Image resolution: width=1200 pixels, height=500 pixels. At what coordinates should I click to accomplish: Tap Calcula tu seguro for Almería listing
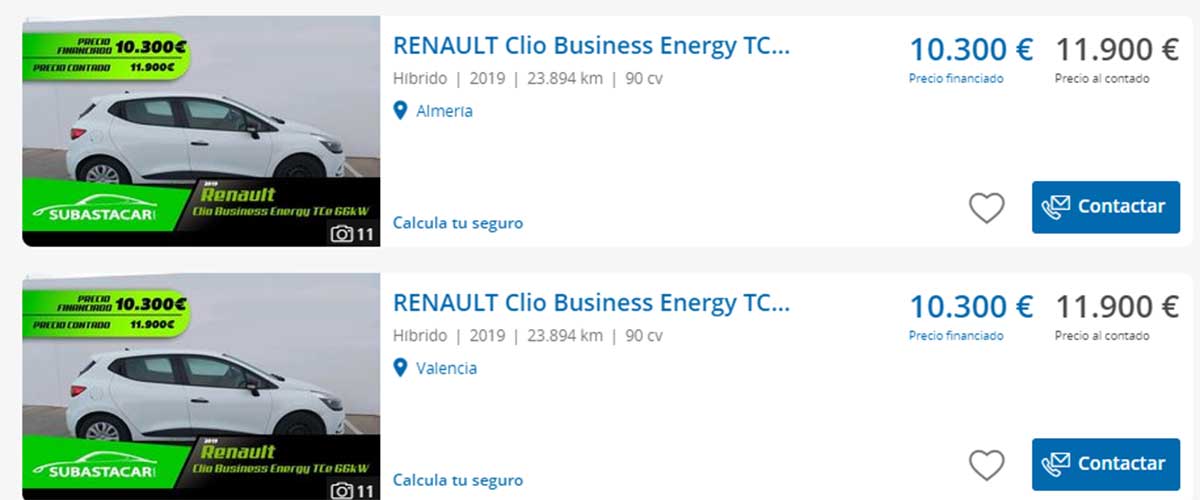coord(457,223)
